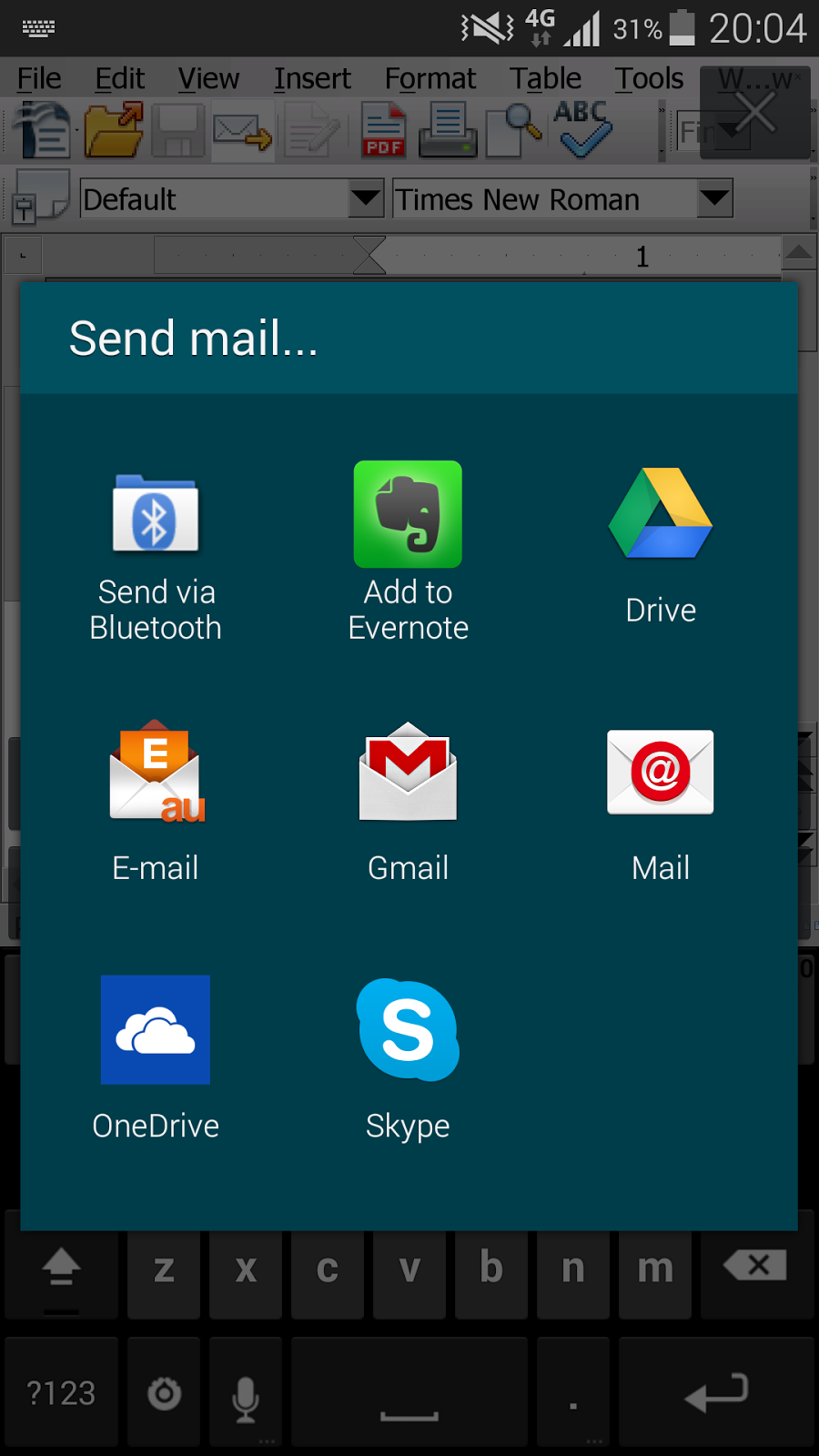Select Add to Evernote
The image size is (819, 1456).
(x=408, y=555)
